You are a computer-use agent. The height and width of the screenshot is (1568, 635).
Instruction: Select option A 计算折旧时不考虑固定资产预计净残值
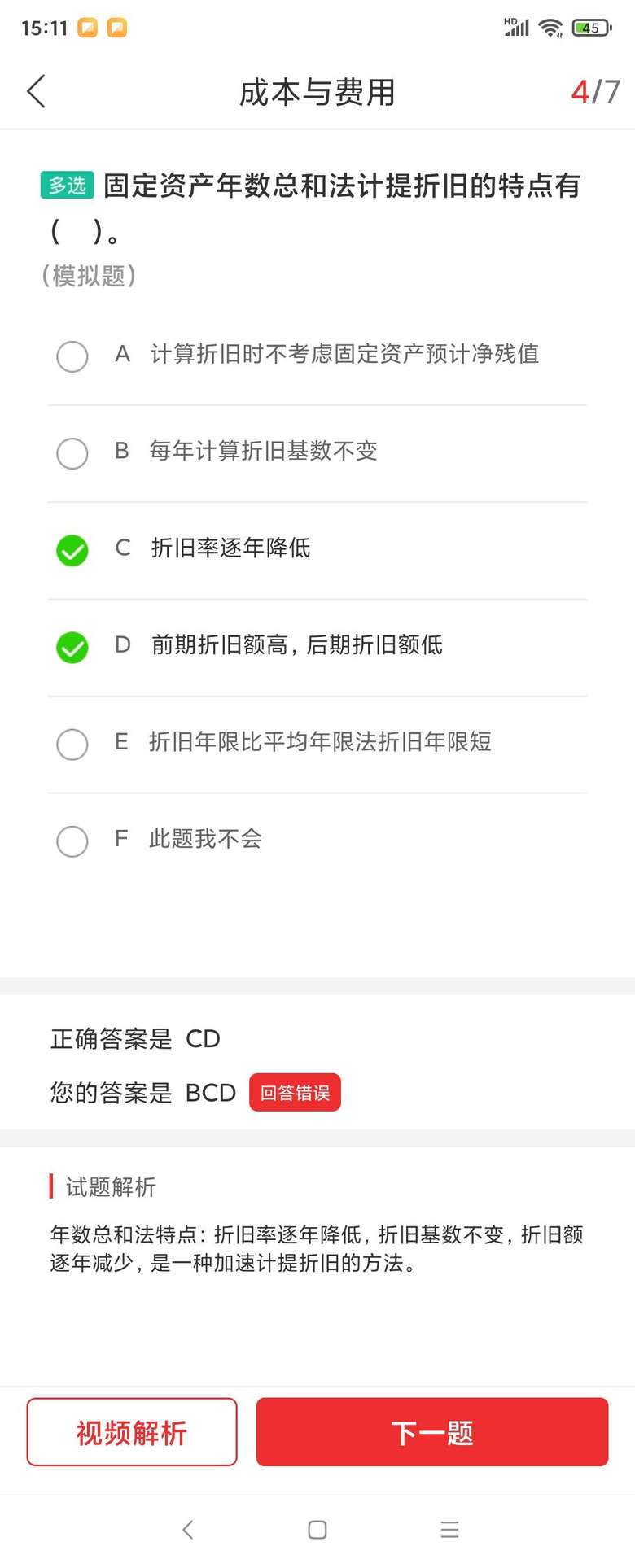(x=72, y=356)
